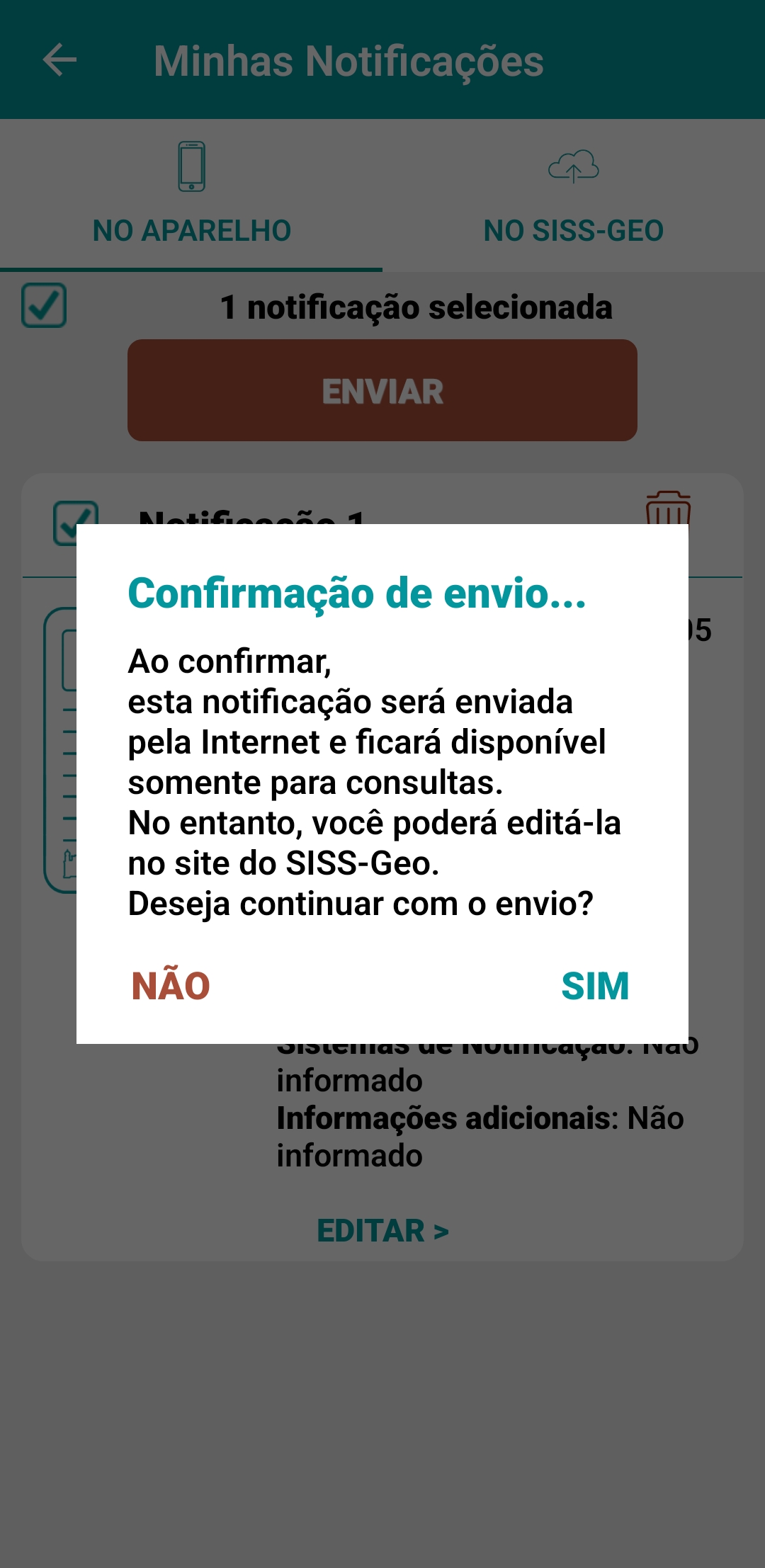Toggle the select-all checkbox
Image resolution: width=765 pixels, height=1568 pixels.
44,306
